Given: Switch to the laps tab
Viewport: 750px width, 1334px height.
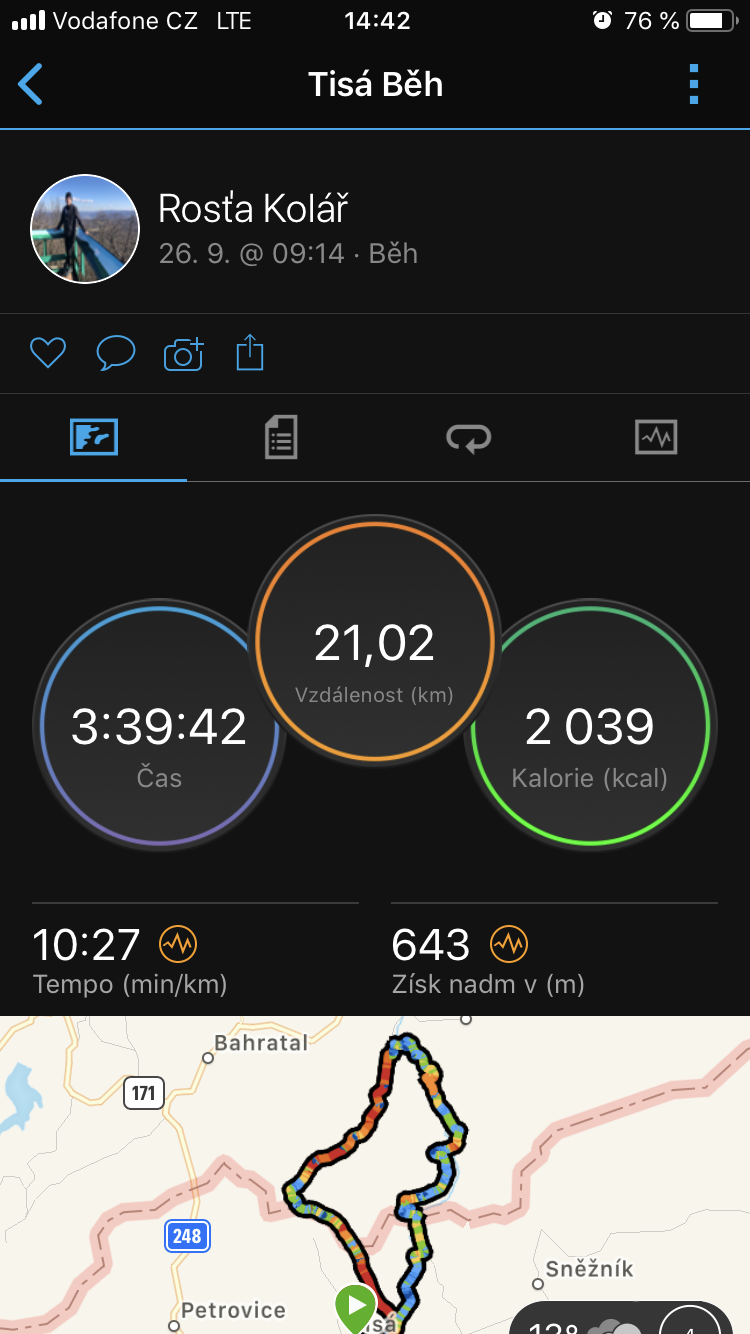Looking at the screenshot, I should 468,437.
